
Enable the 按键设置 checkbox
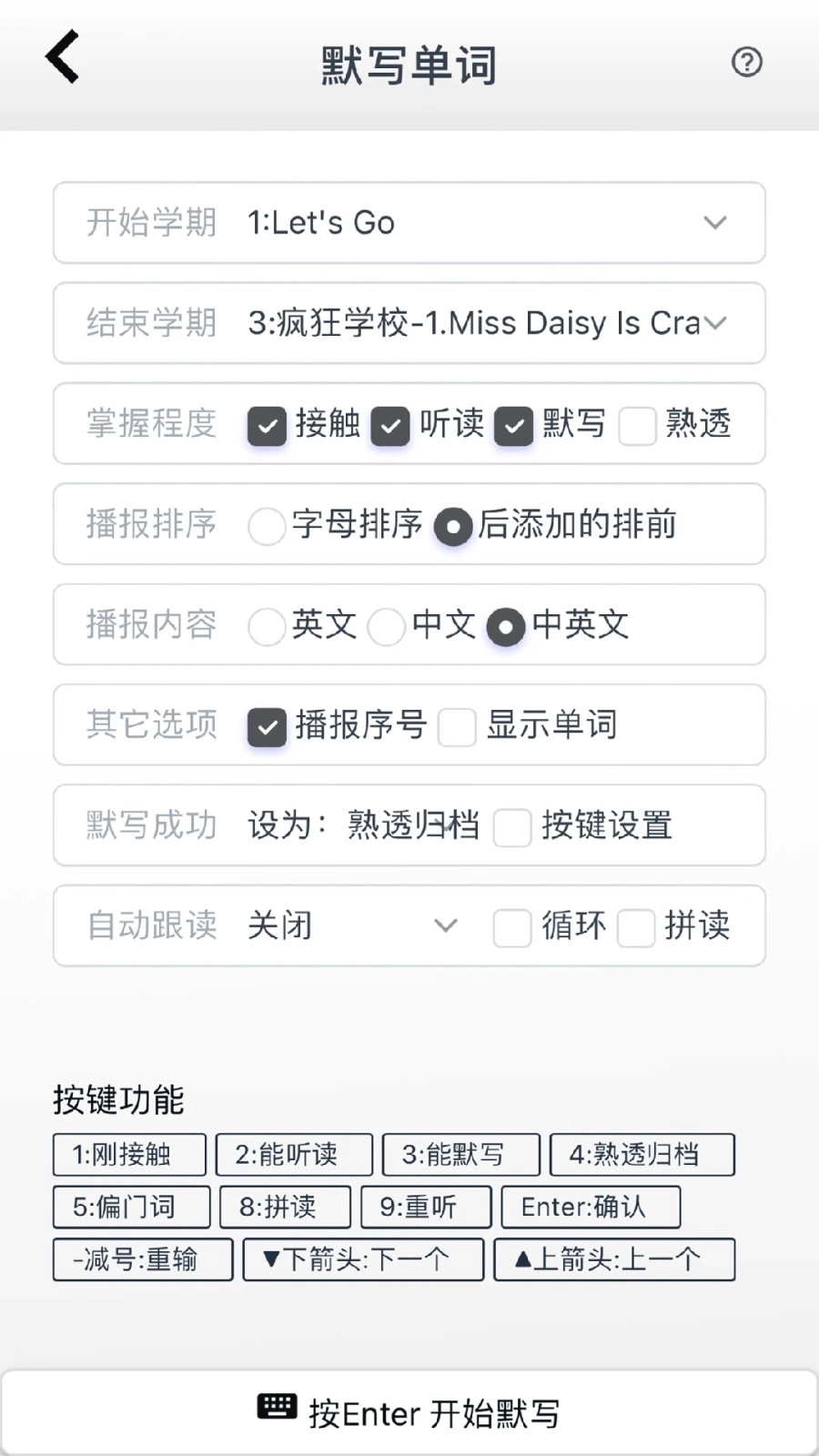point(513,826)
